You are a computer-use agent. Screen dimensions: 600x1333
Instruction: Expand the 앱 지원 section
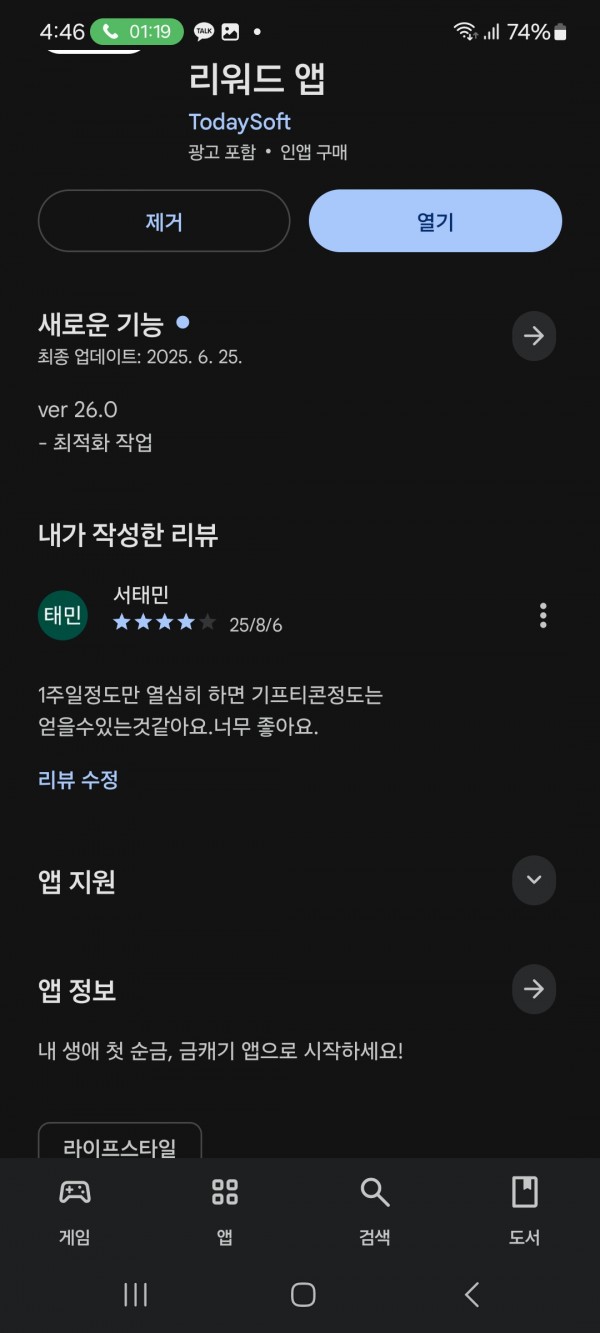point(533,880)
